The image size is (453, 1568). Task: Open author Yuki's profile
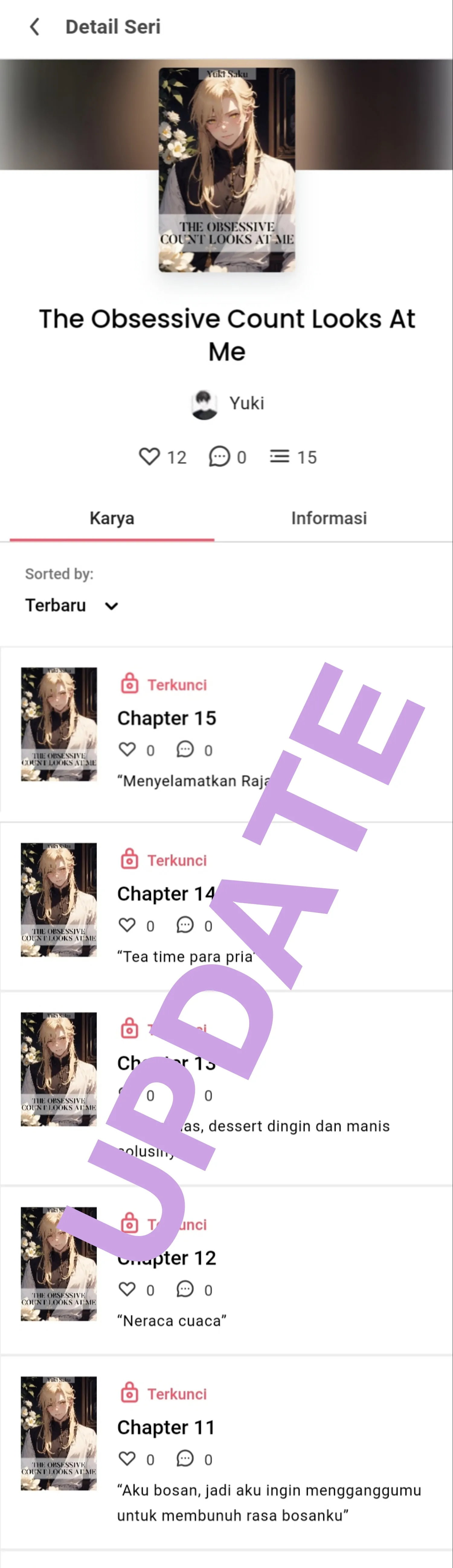pos(228,403)
